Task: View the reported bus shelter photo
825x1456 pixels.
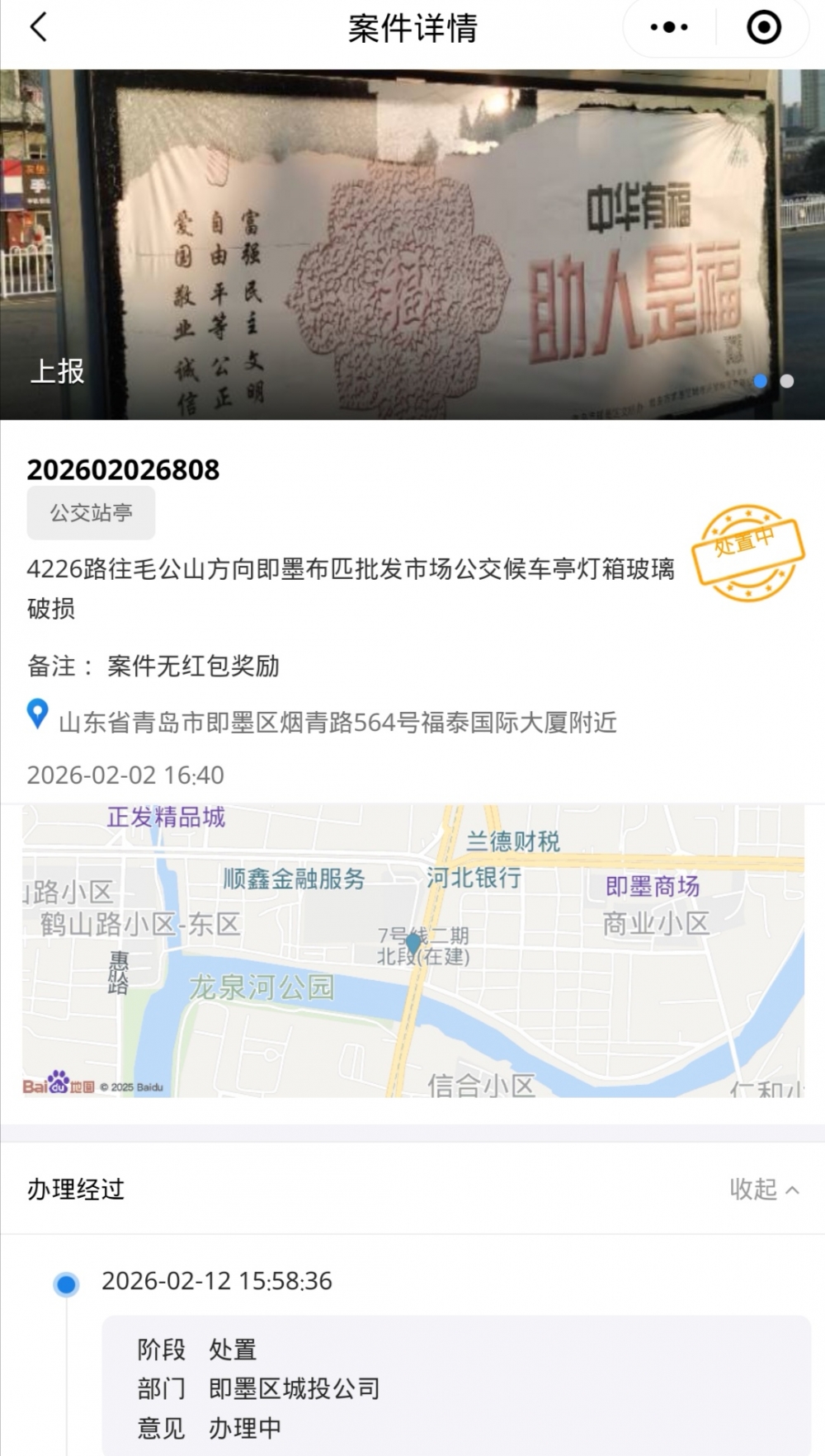Action: coord(412,244)
